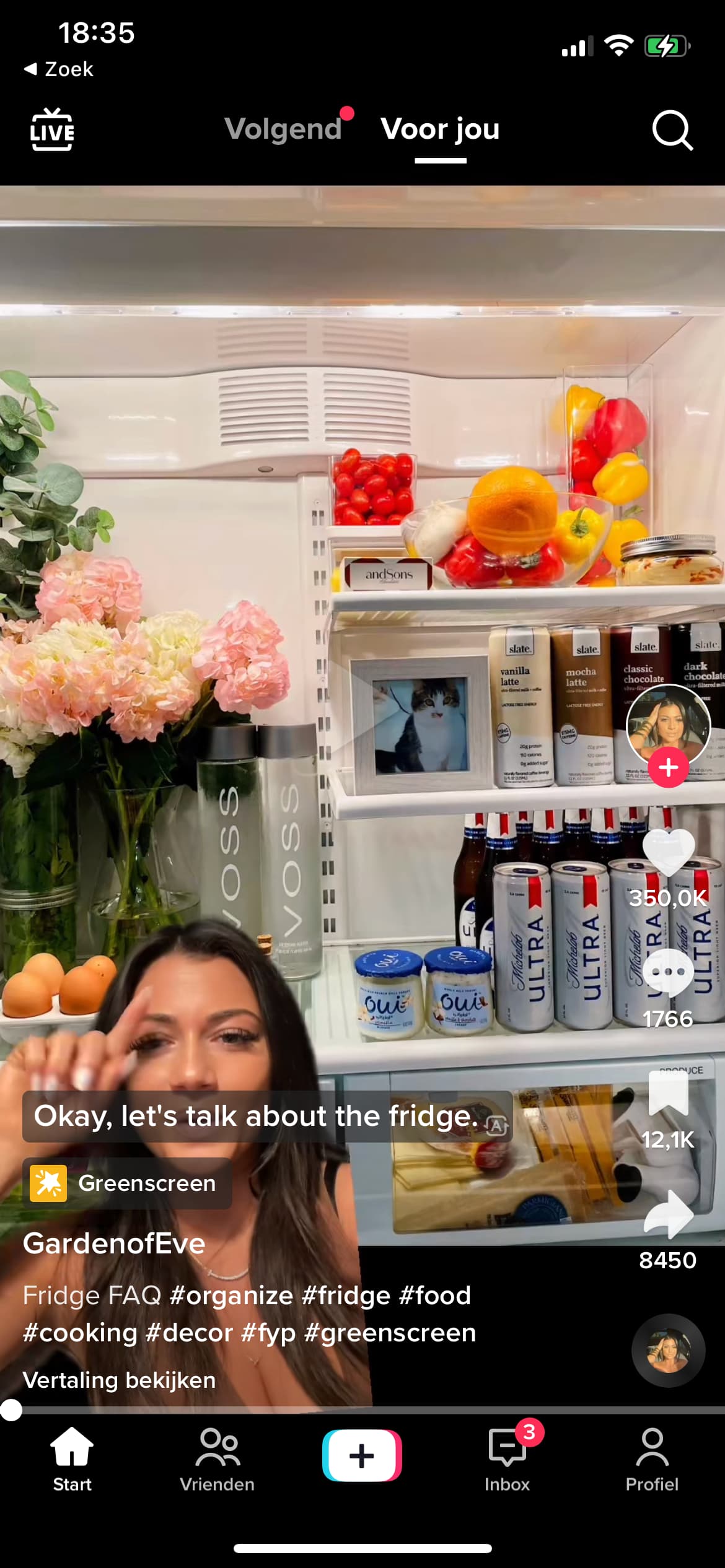This screenshot has height=1568, width=725.
Task: Open the Greenscreen effect chip
Action: [x=127, y=1183]
